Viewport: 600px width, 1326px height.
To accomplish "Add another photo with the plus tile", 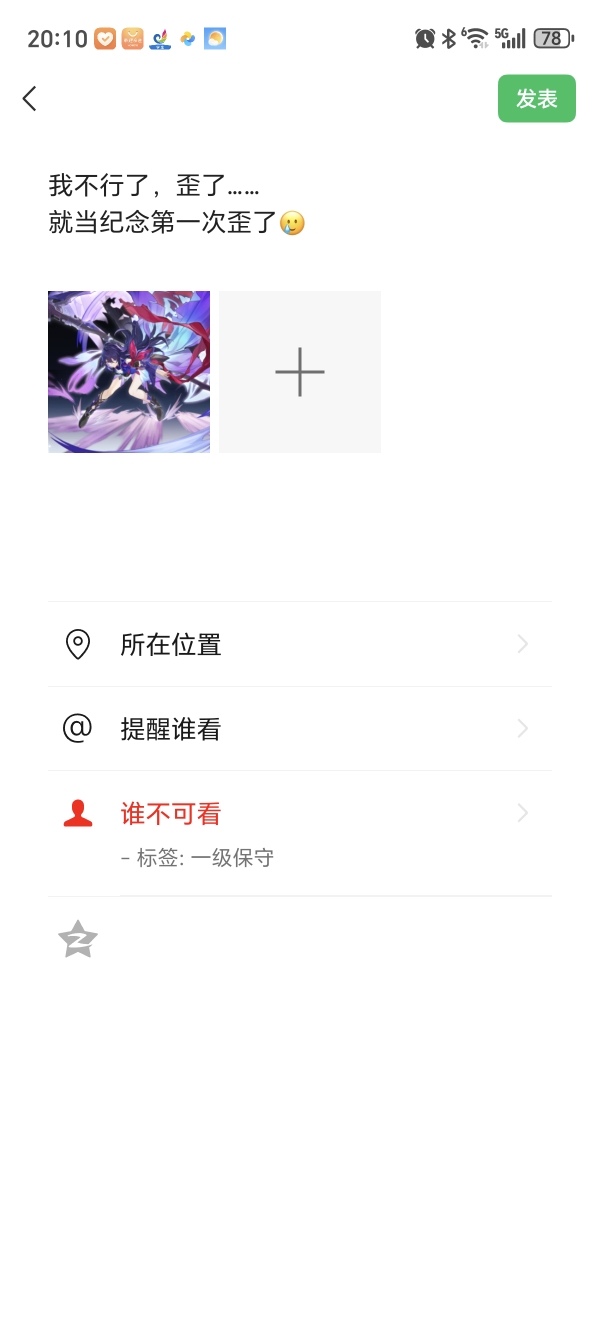I will [x=300, y=372].
